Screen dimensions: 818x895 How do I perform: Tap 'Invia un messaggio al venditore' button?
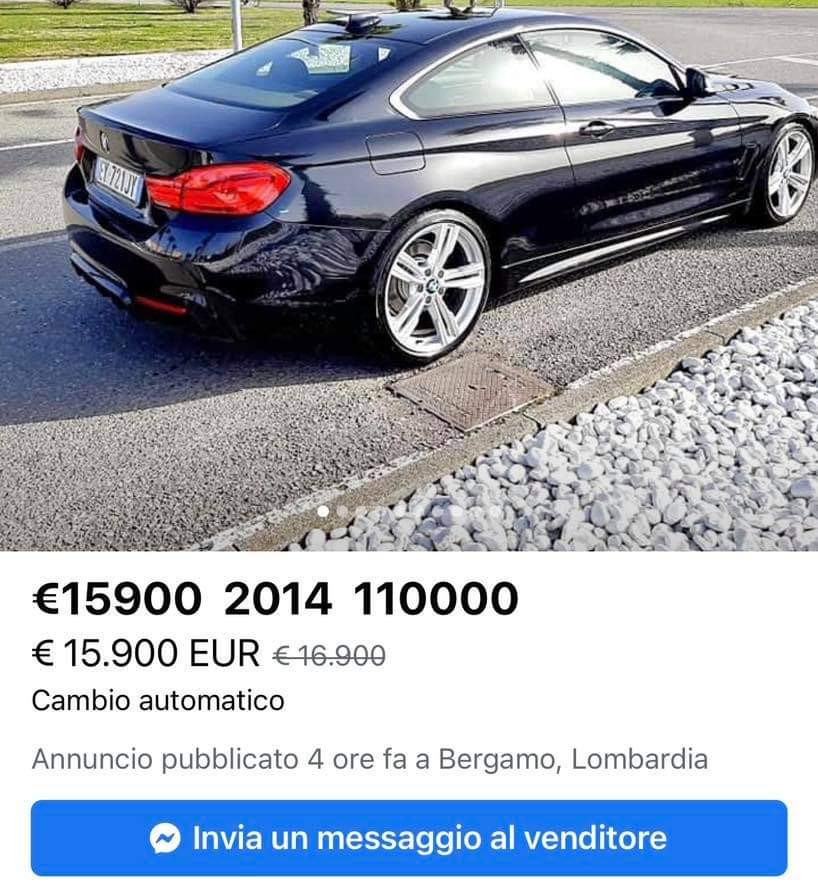point(408,837)
